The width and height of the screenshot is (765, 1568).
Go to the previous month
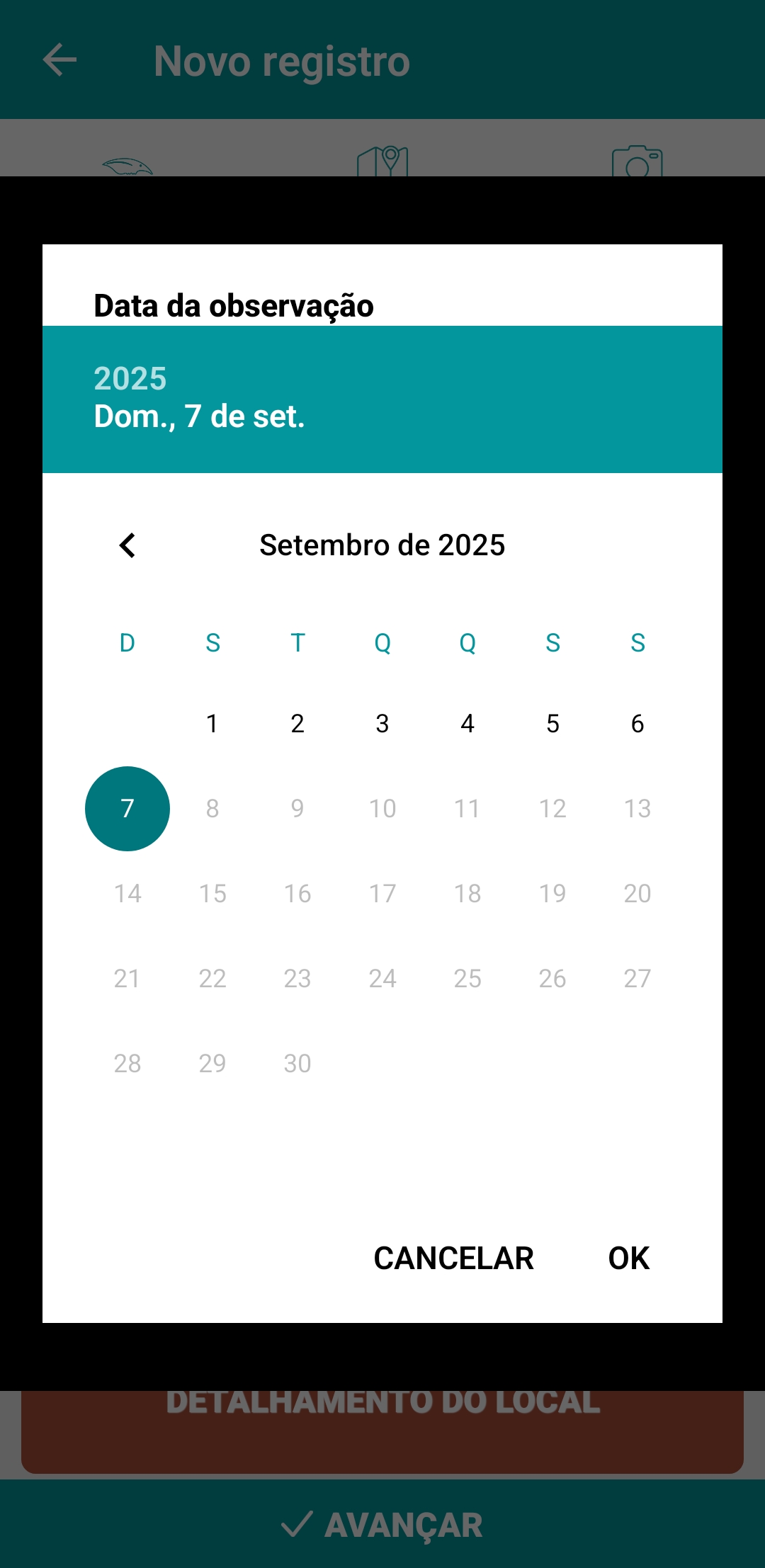coord(127,545)
